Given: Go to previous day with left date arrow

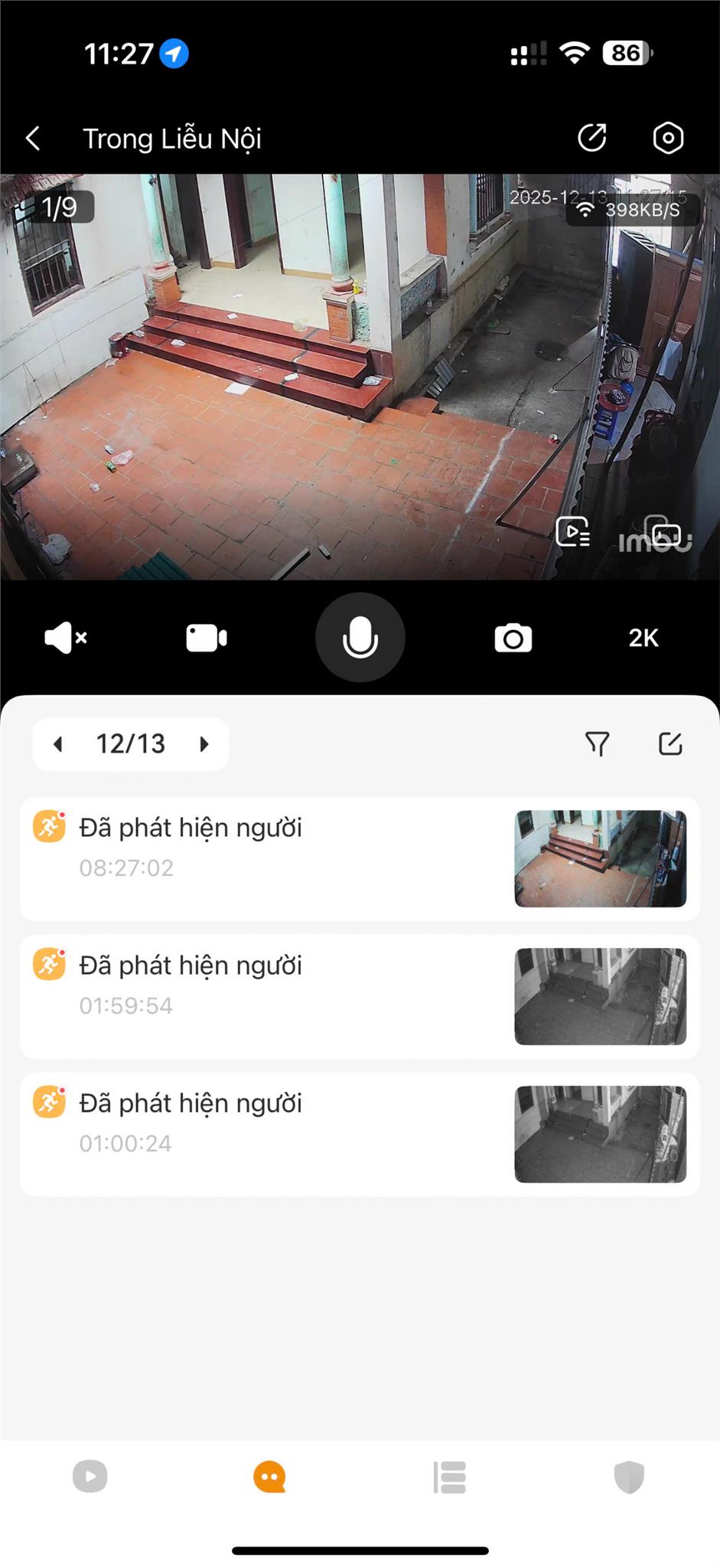Looking at the screenshot, I should (x=58, y=743).
